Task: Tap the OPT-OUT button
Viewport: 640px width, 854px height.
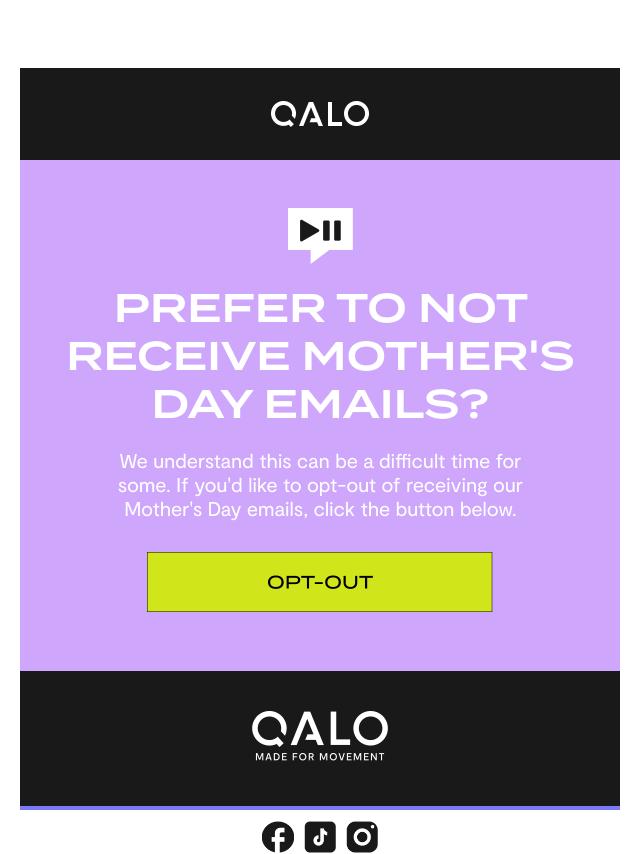Action: click(x=319, y=582)
